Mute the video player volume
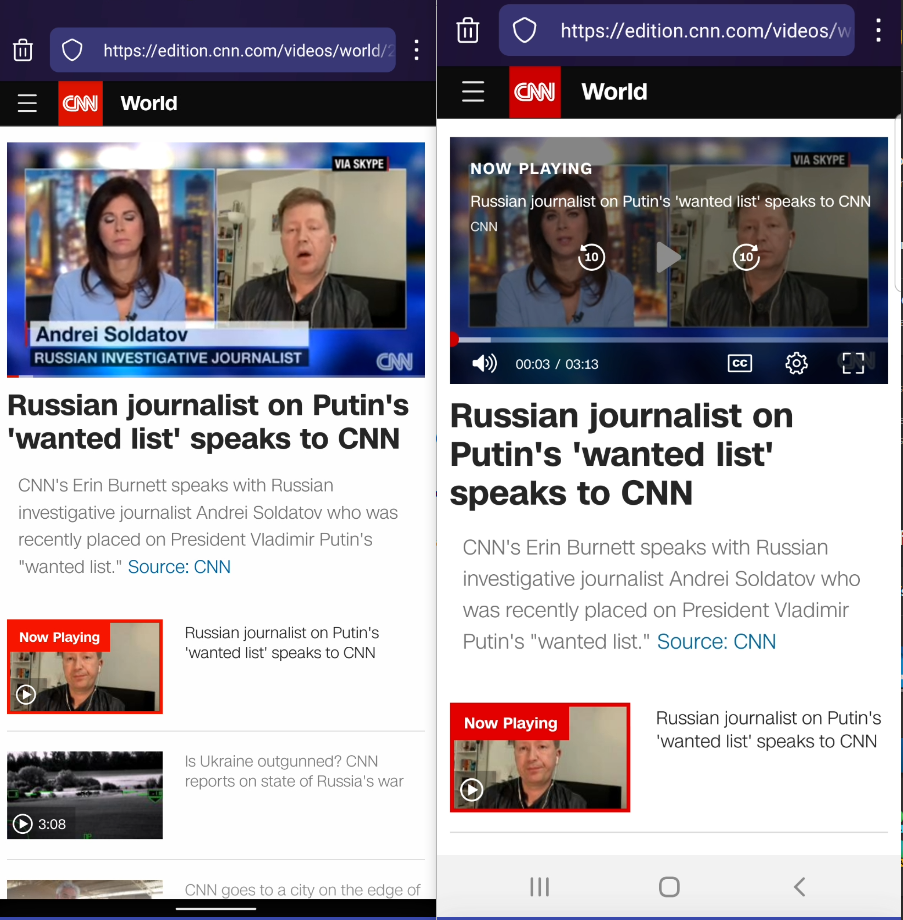The height and width of the screenshot is (920, 903). 484,363
